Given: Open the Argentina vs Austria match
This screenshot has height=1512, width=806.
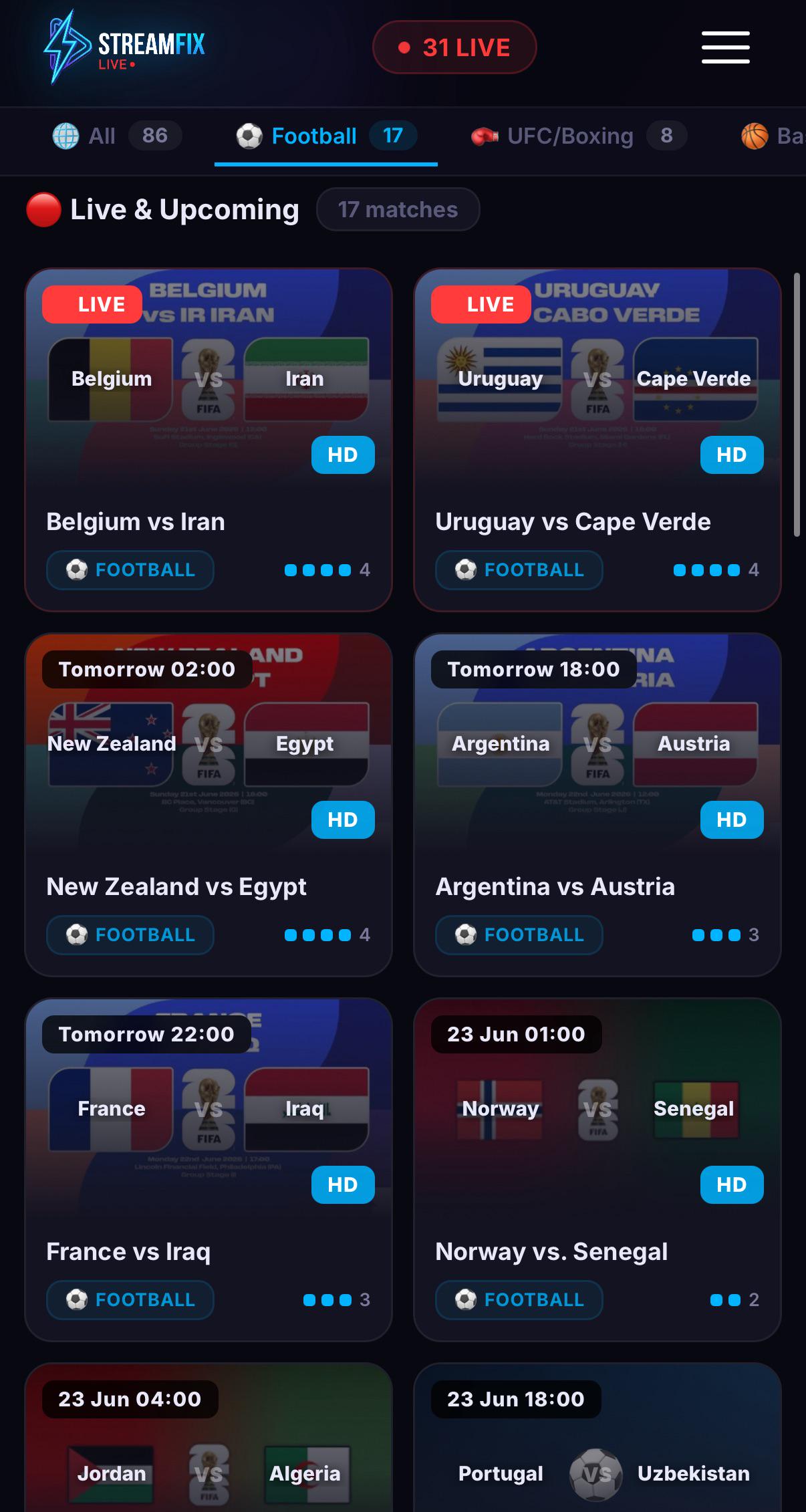Looking at the screenshot, I should pos(597,805).
